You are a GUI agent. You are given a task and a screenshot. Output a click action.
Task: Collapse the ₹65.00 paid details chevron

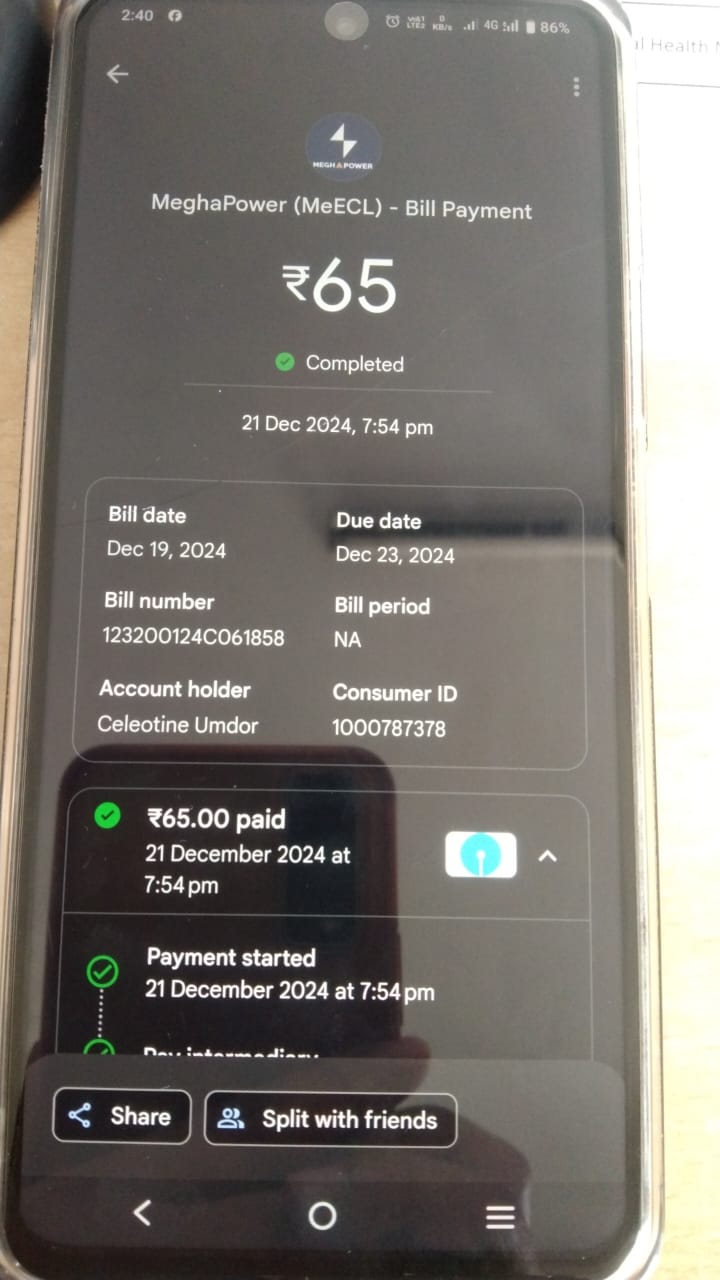(548, 856)
